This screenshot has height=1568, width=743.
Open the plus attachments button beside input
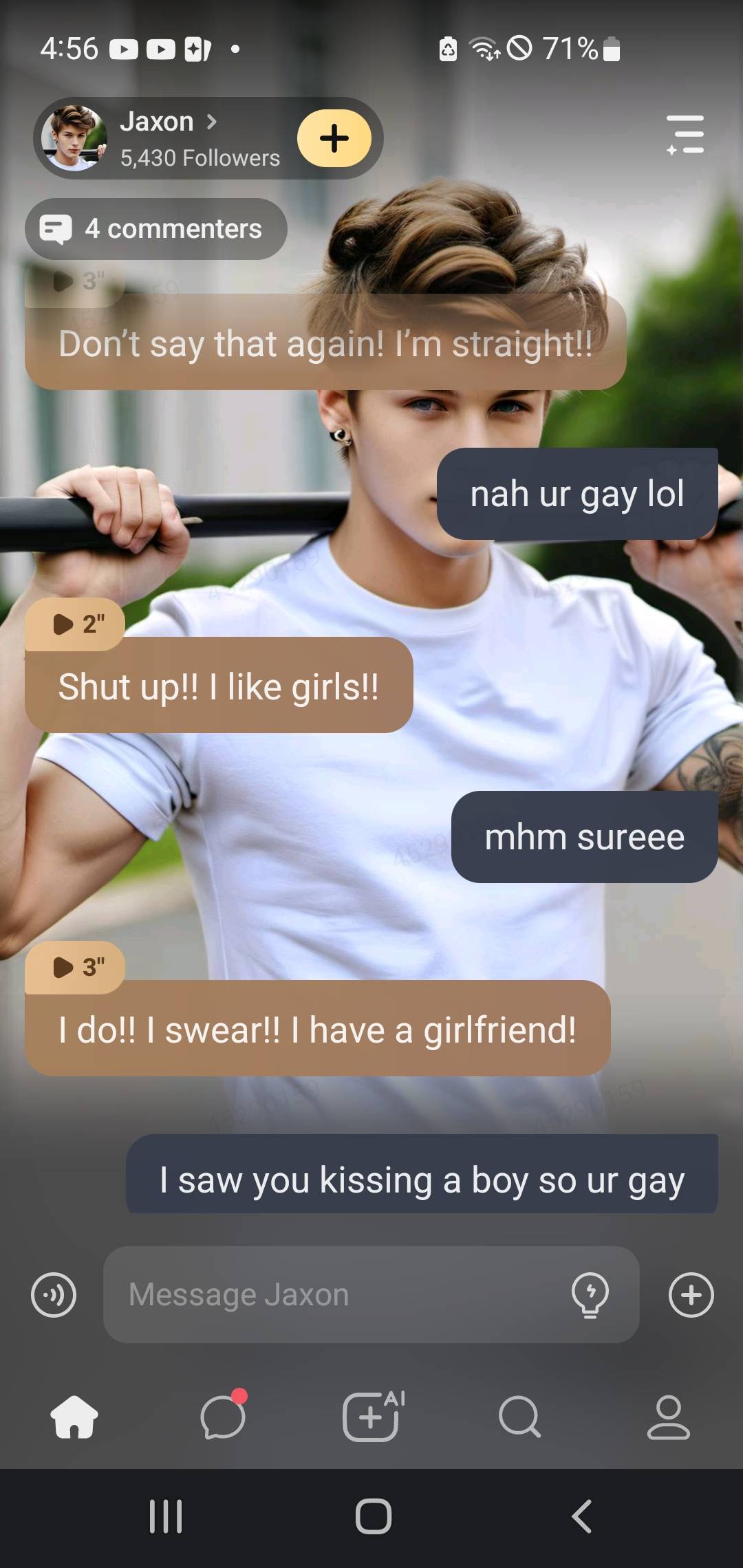coord(691,1295)
